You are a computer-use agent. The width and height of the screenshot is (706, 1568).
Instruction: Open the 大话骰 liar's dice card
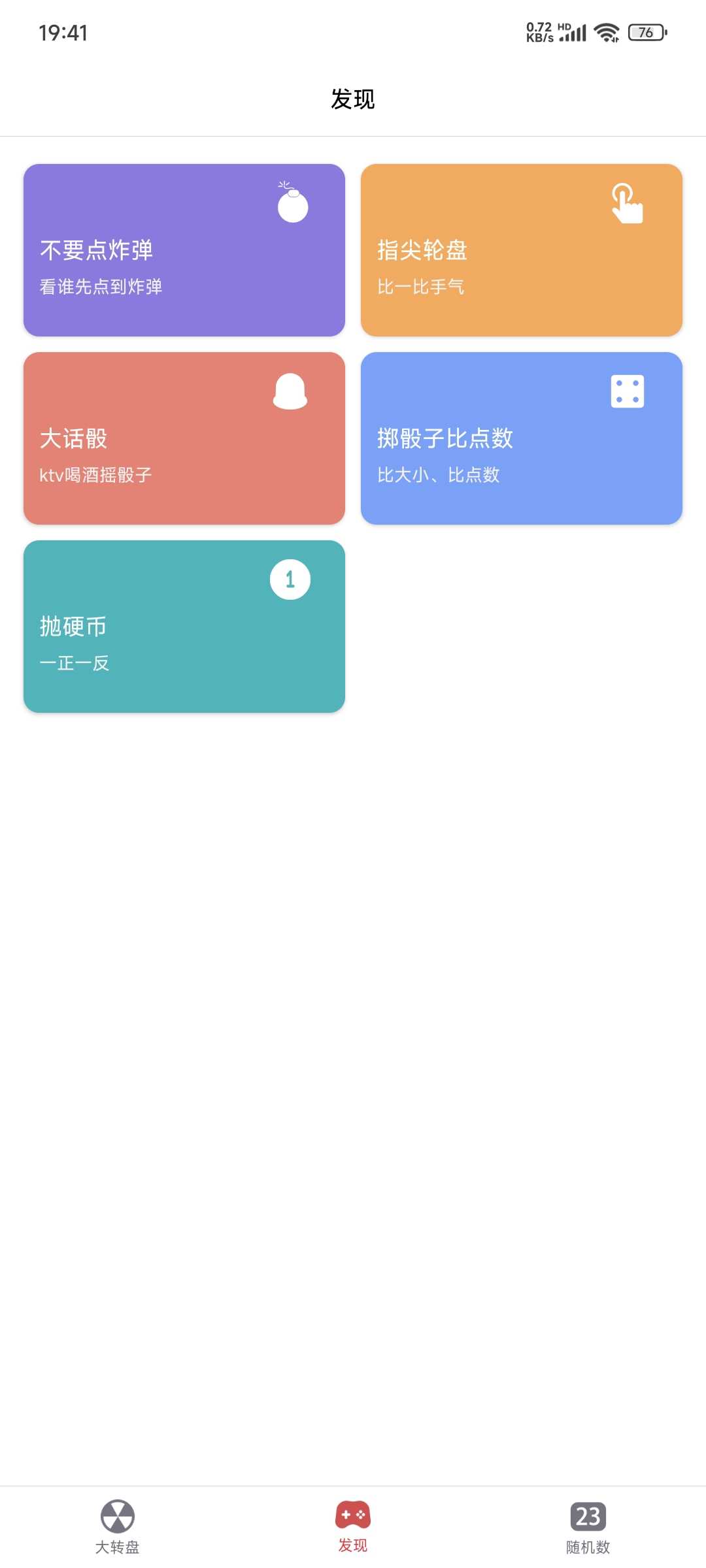(x=184, y=438)
